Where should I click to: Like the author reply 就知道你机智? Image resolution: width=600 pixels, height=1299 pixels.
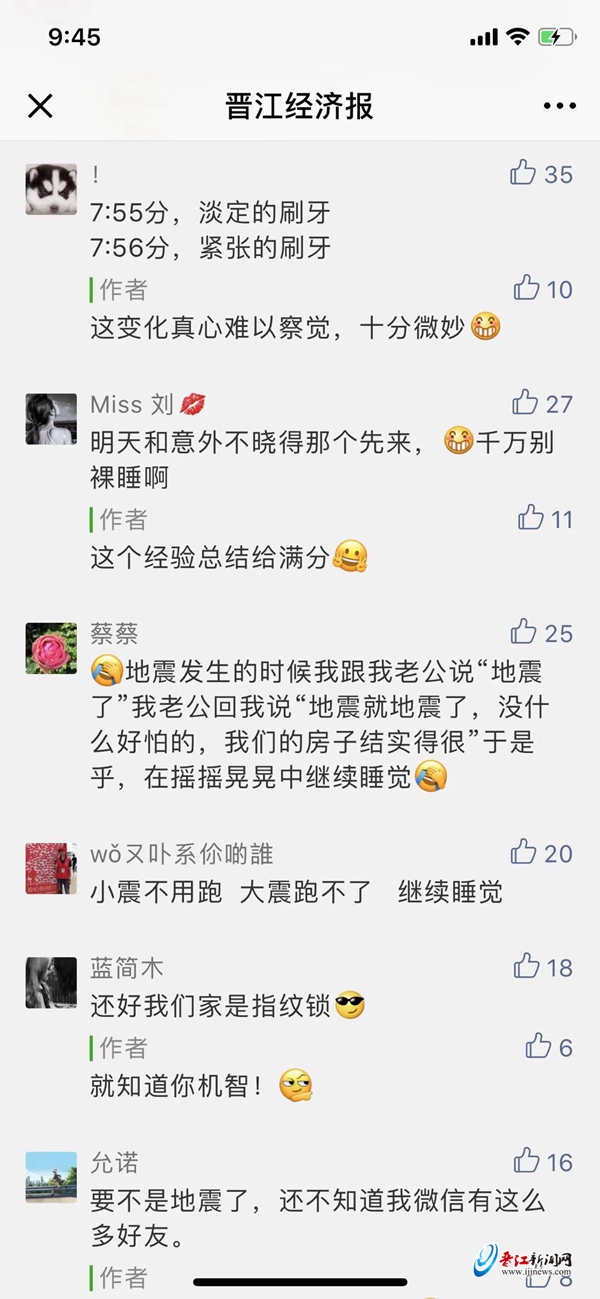tap(538, 1047)
